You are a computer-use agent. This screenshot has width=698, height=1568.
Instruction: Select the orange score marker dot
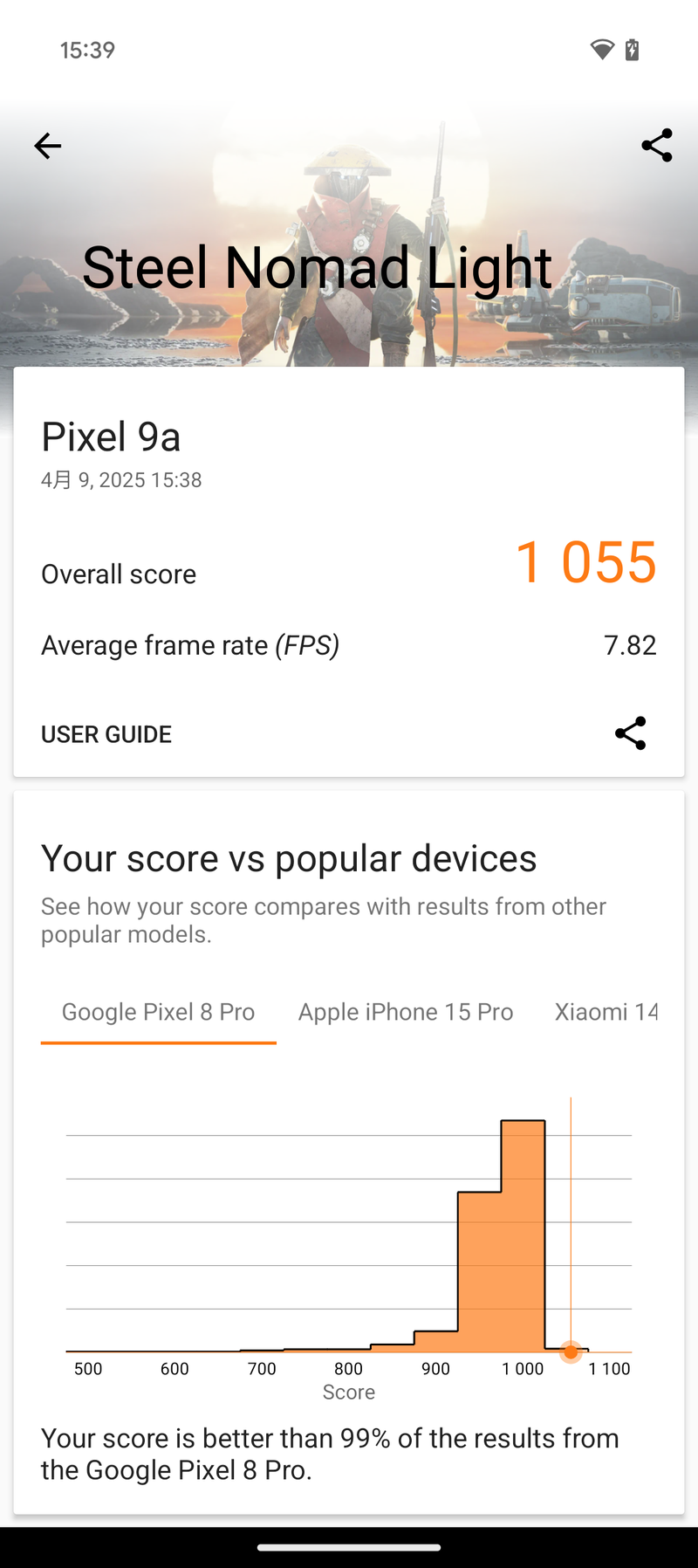pos(571,1352)
